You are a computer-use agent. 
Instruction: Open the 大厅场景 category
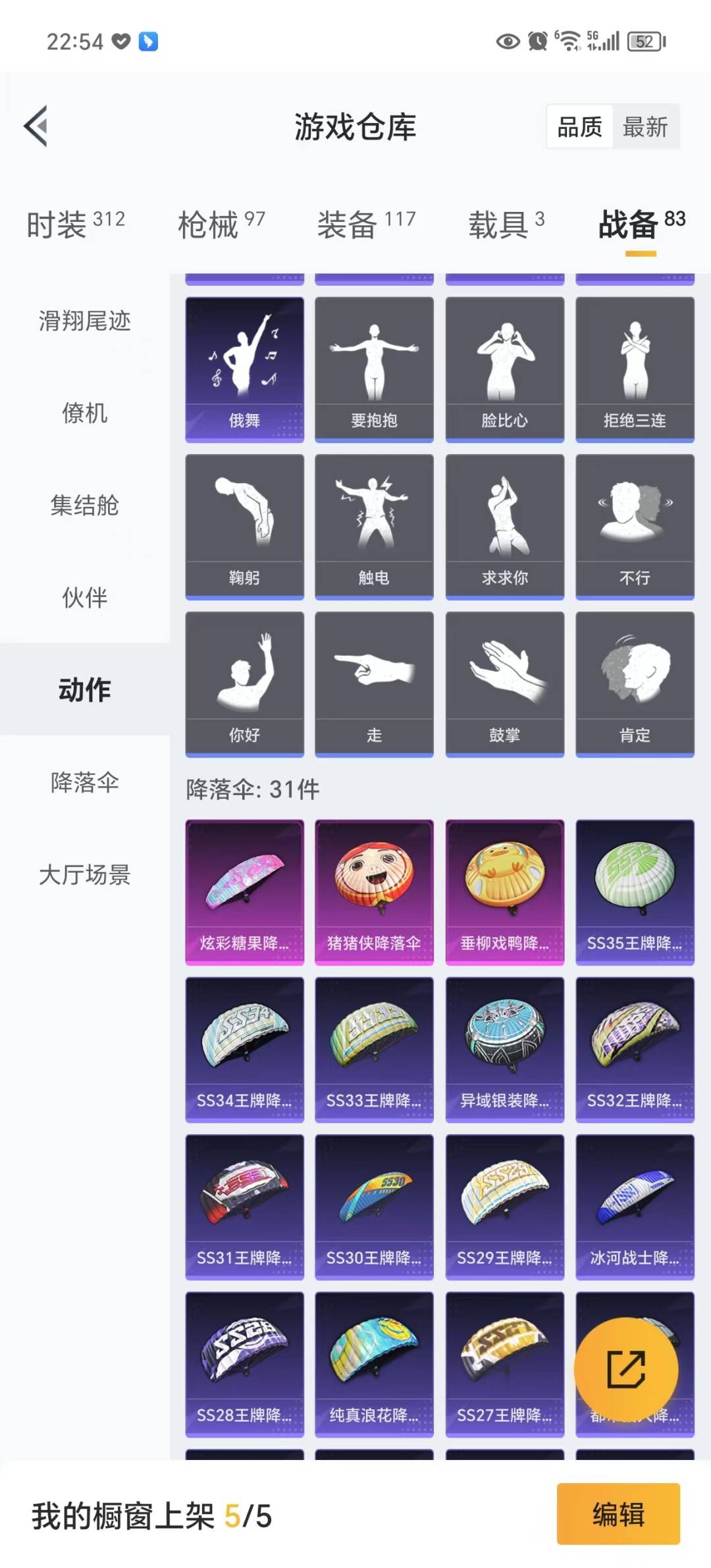point(84,874)
